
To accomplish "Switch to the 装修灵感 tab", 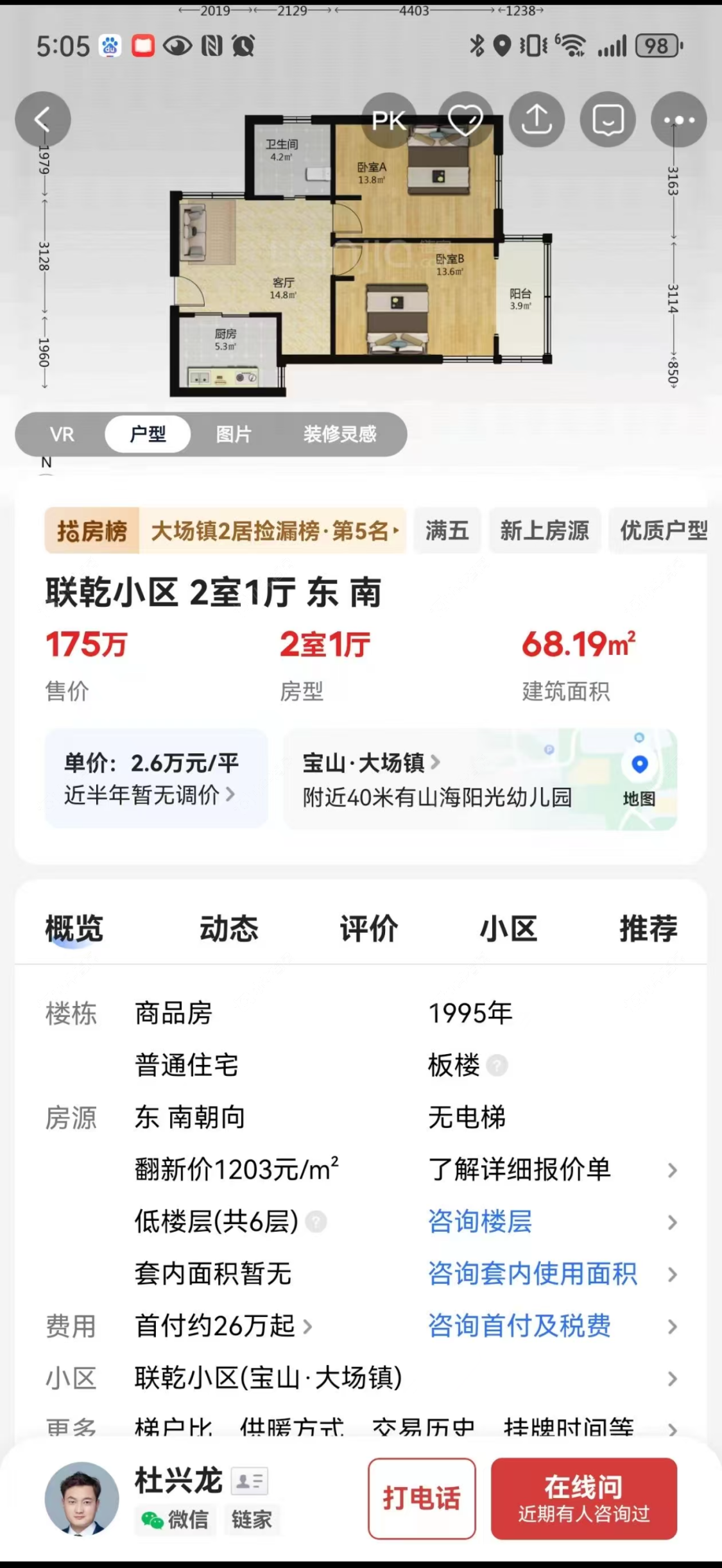I will tap(340, 434).
